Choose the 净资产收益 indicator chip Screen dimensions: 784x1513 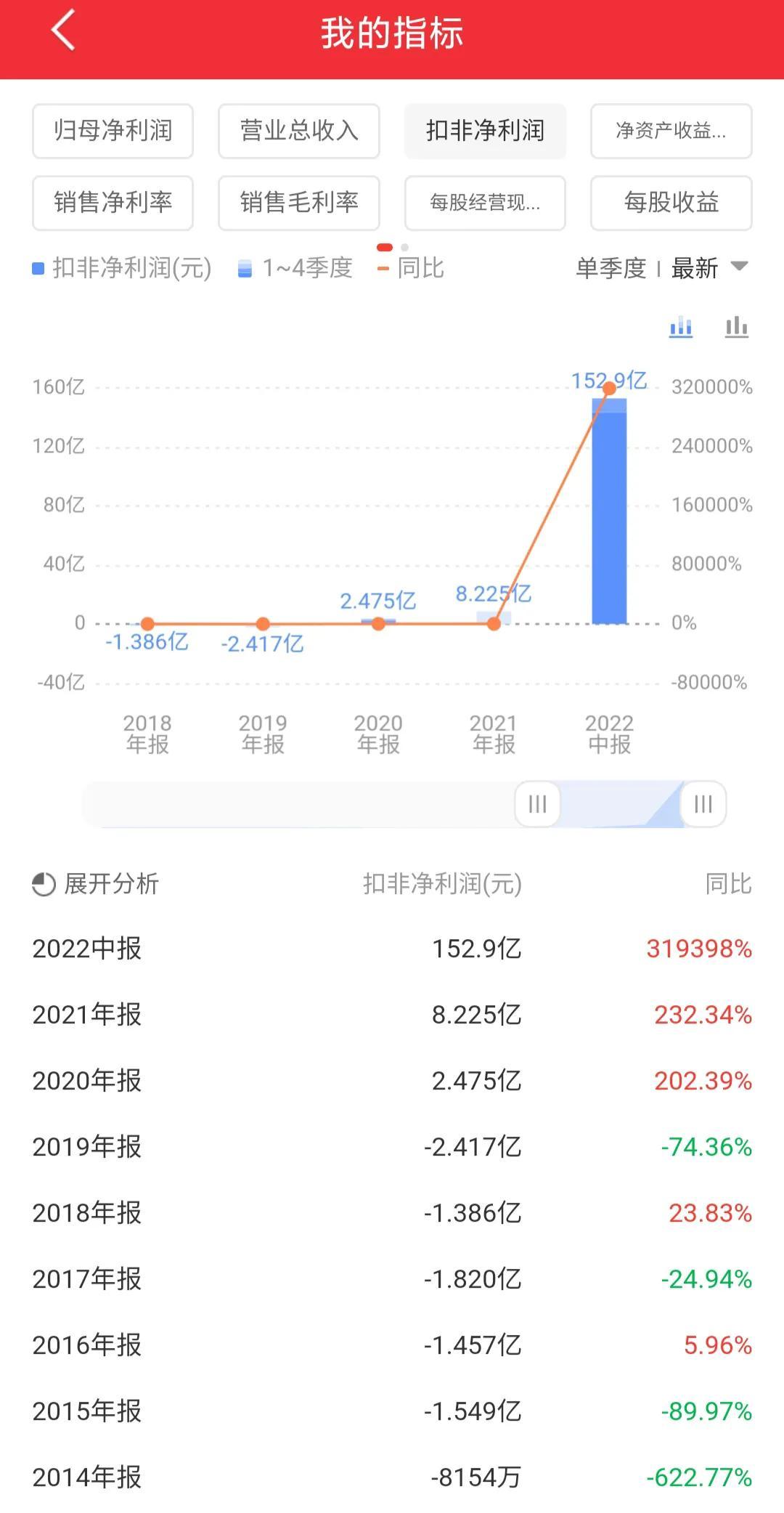[x=671, y=131]
